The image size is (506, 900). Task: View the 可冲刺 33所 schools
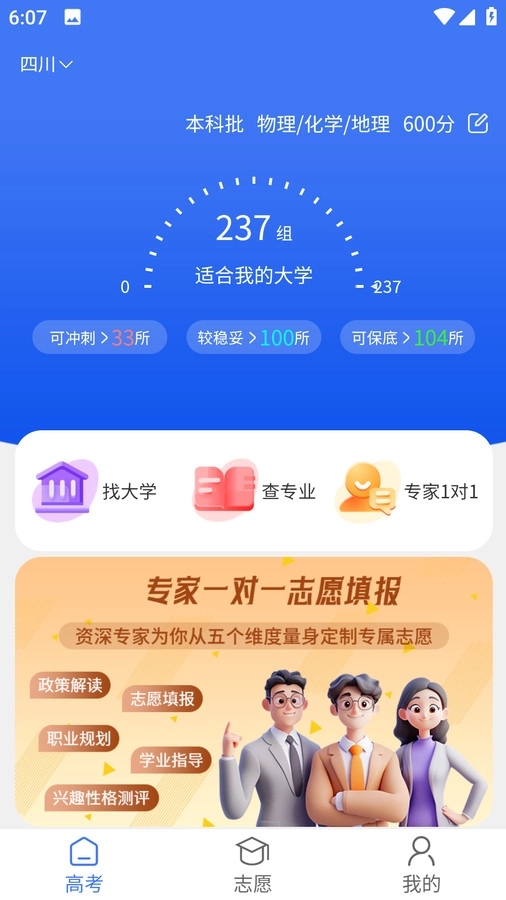pyautogui.click(x=100, y=338)
